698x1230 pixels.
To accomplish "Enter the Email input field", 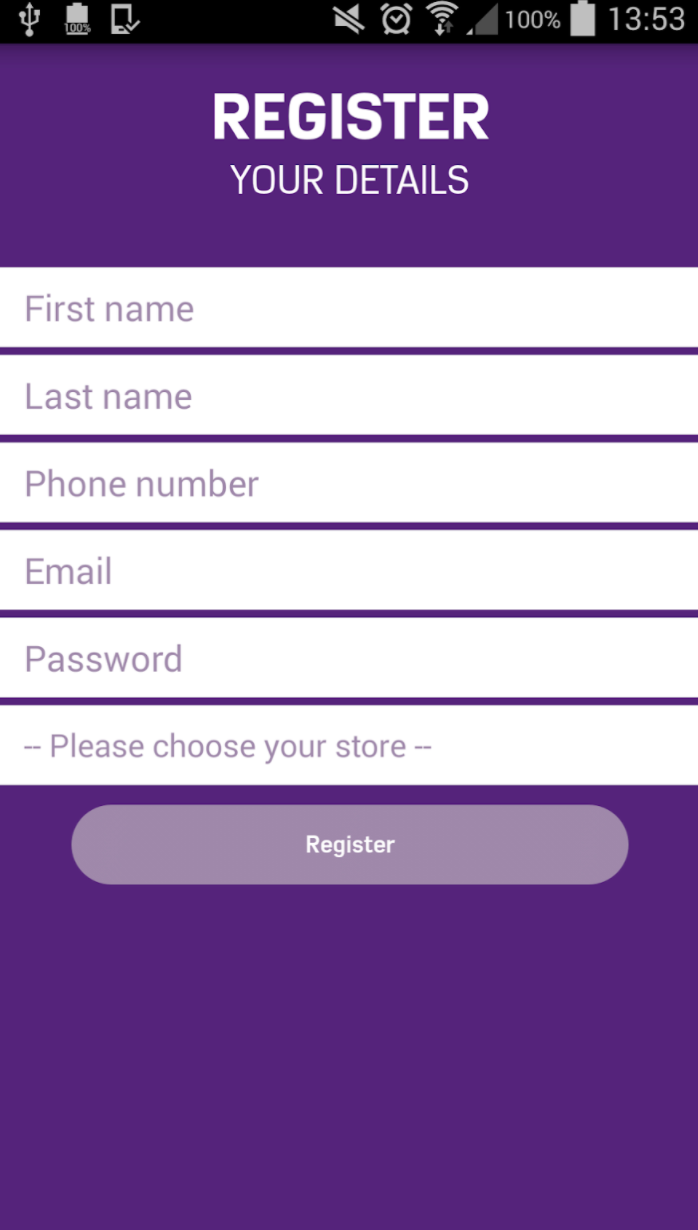I will 349,571.
